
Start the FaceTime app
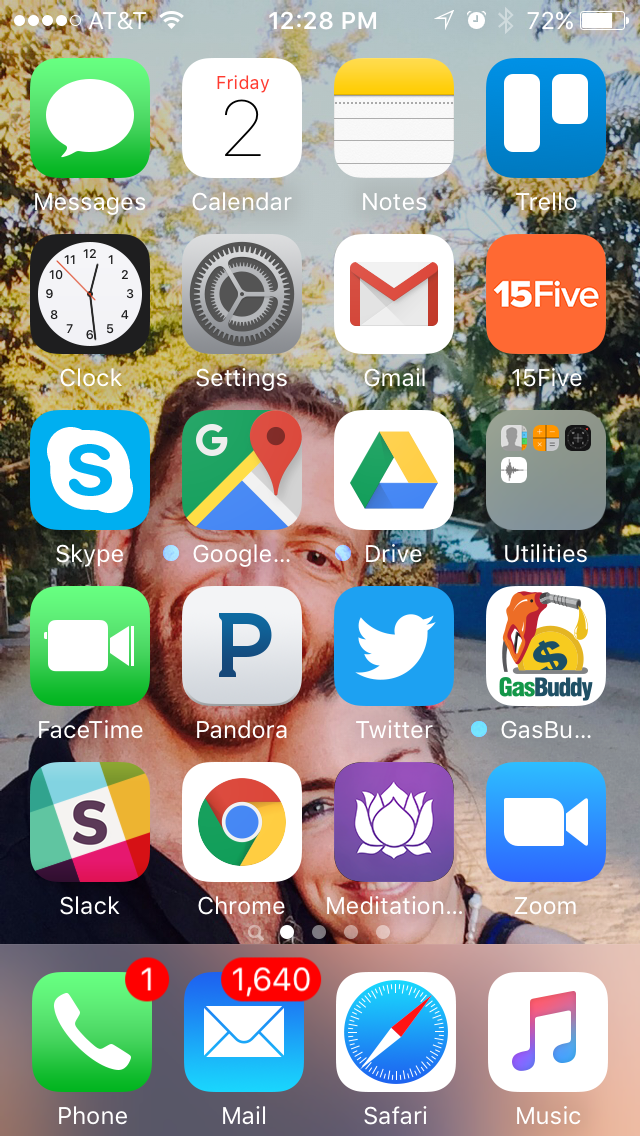click(x=90, y=646)
